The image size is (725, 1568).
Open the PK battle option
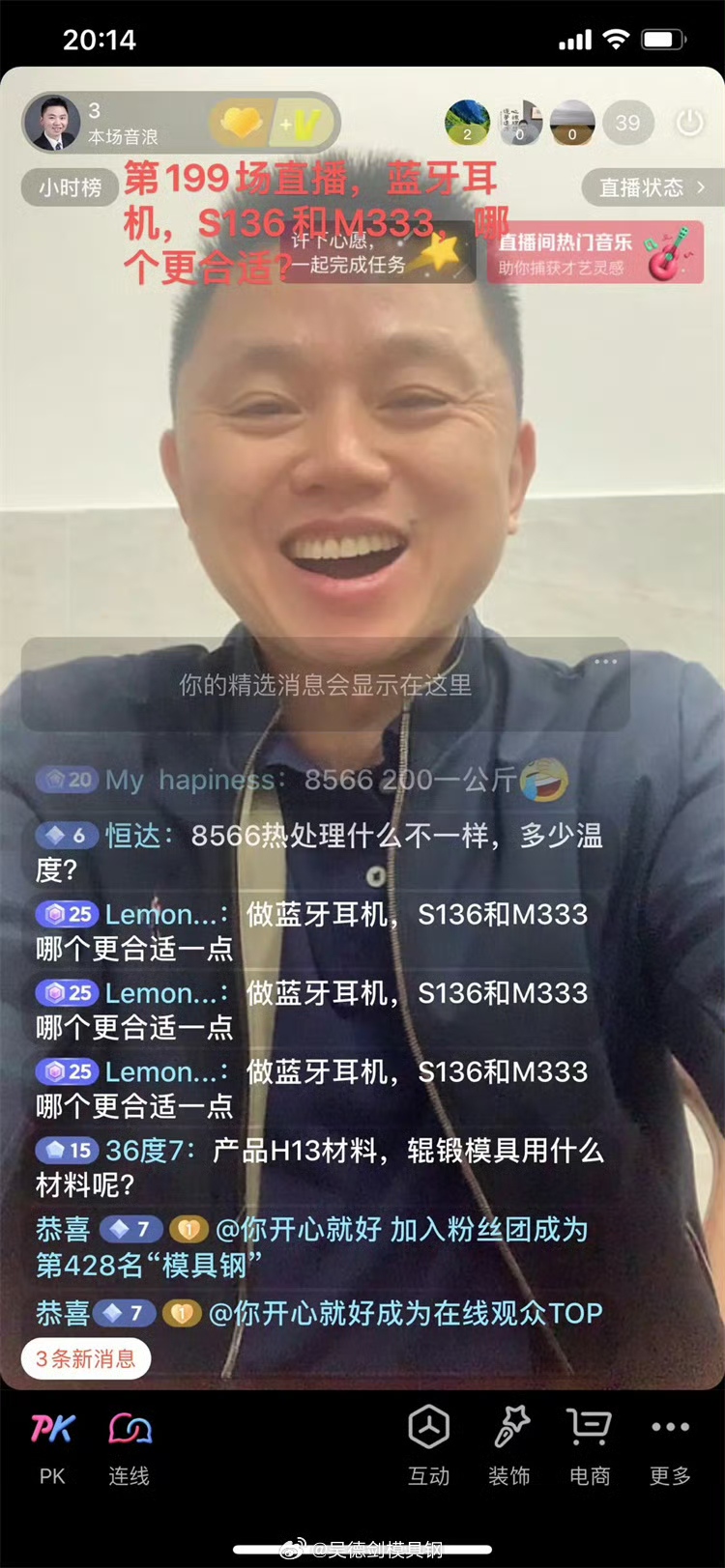pos(52,1444)
